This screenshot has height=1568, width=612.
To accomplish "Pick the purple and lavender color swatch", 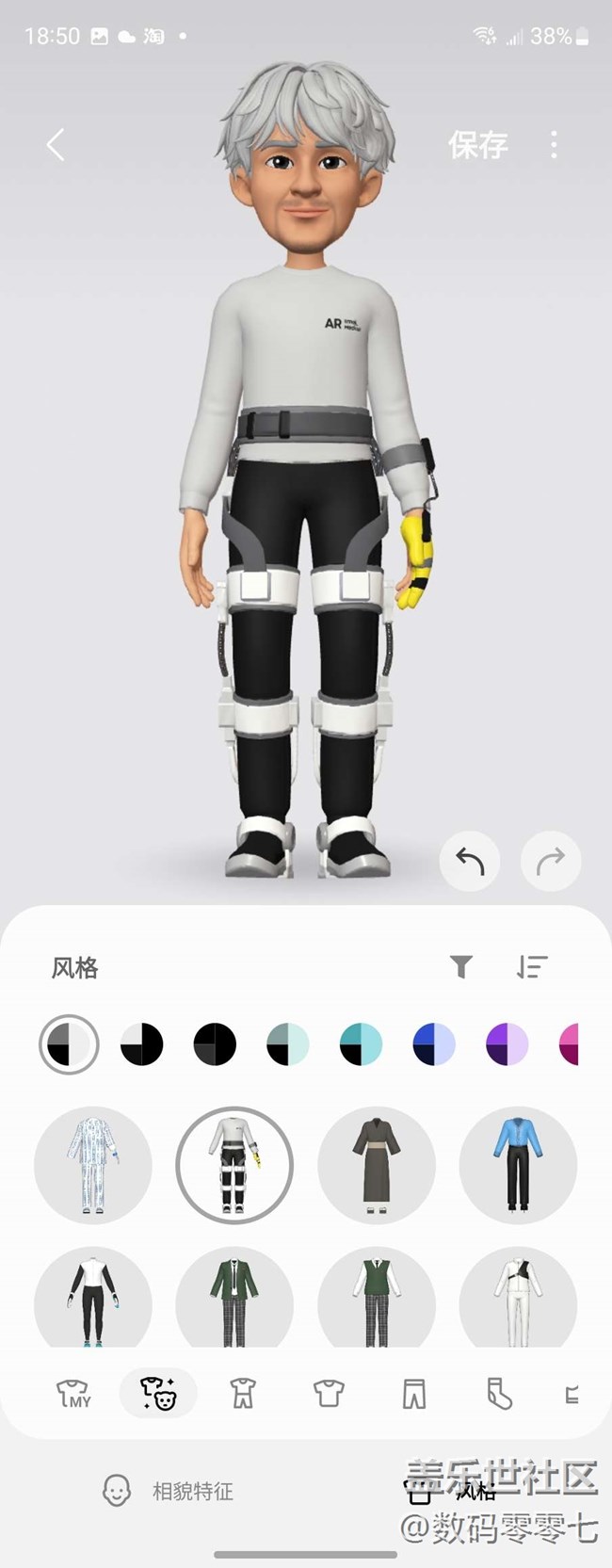I will 507,1044.
